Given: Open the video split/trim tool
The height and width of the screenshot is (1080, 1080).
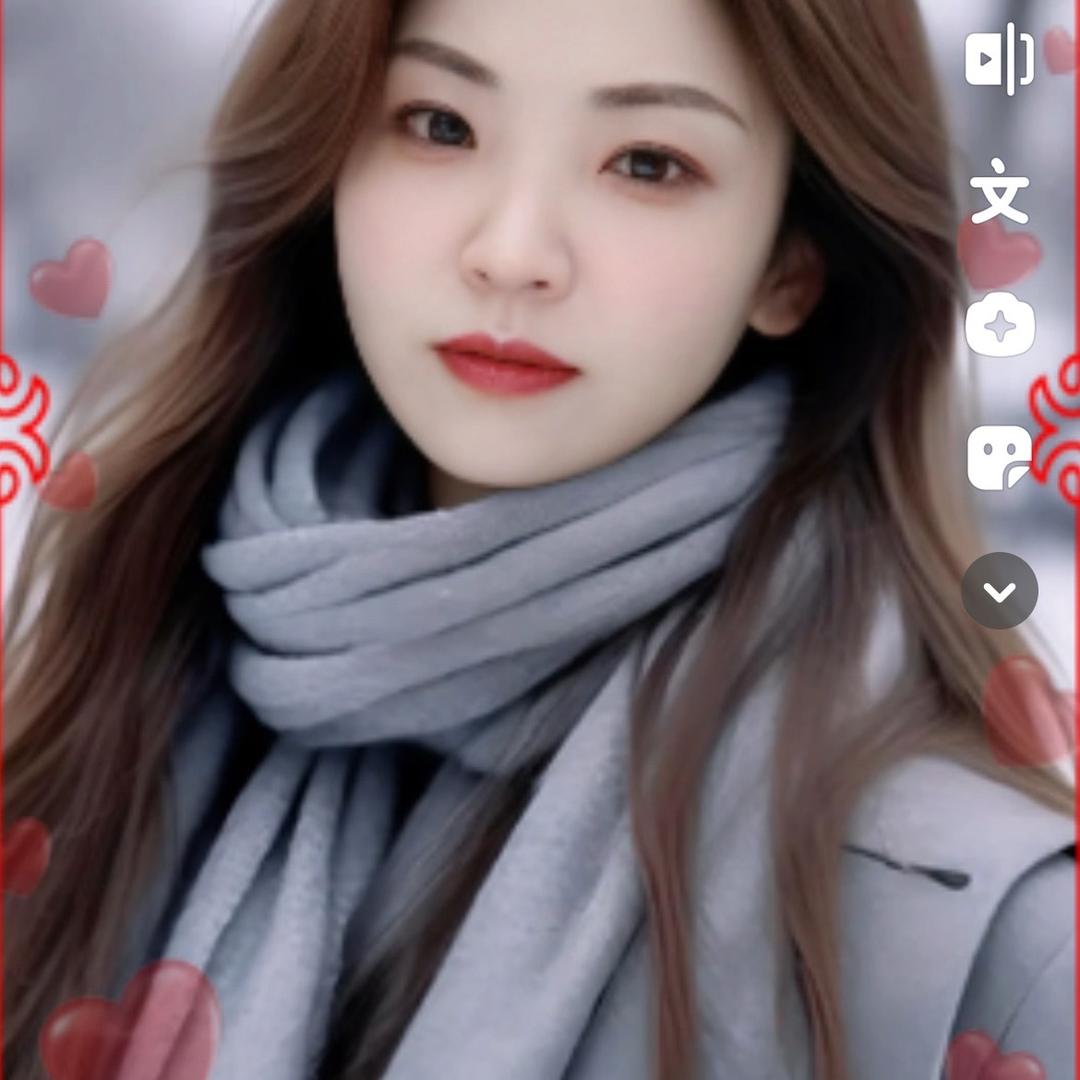Looking at the screenshot, I should [x=999, y=59].
